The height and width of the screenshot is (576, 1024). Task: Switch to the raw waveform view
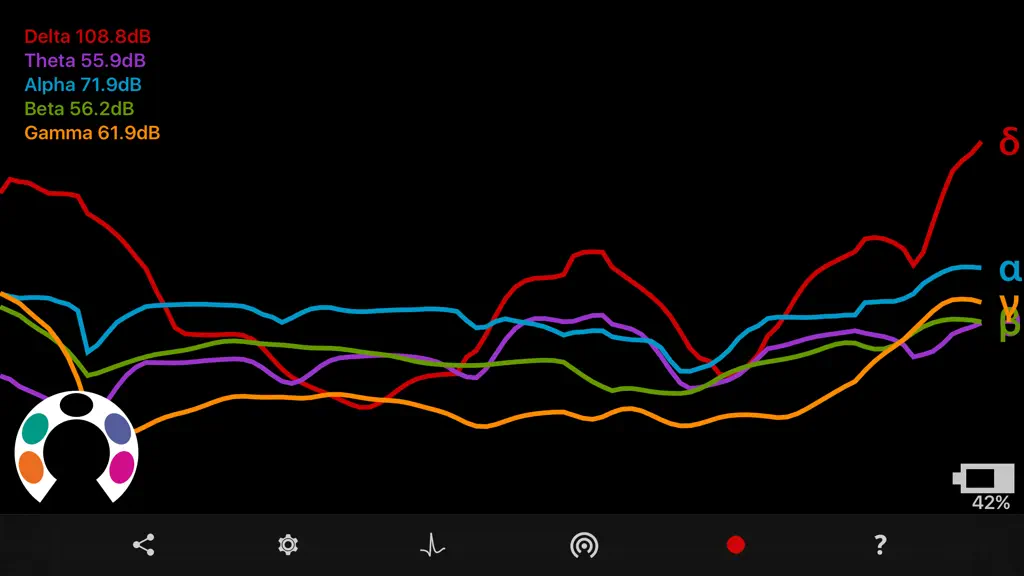tap(432, 545)
